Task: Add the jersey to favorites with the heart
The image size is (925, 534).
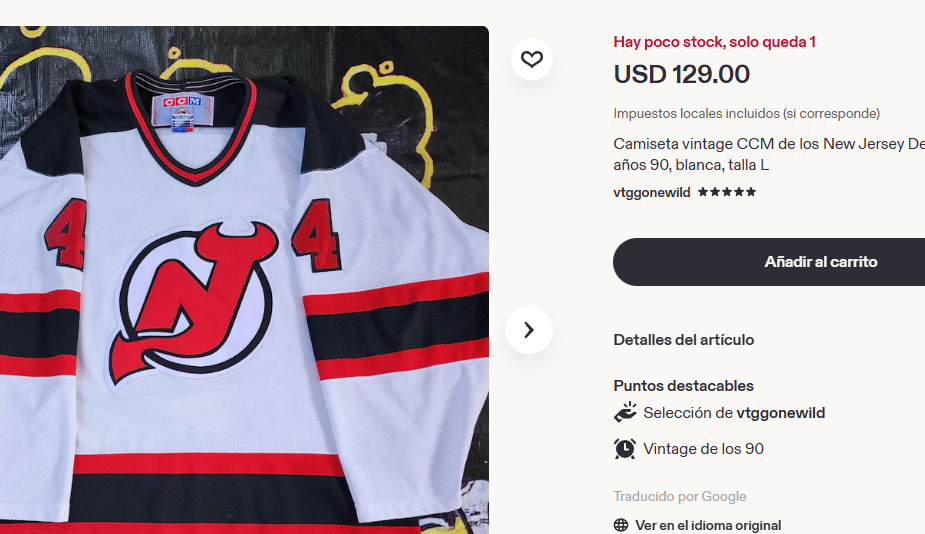Action: click(532, 60)
